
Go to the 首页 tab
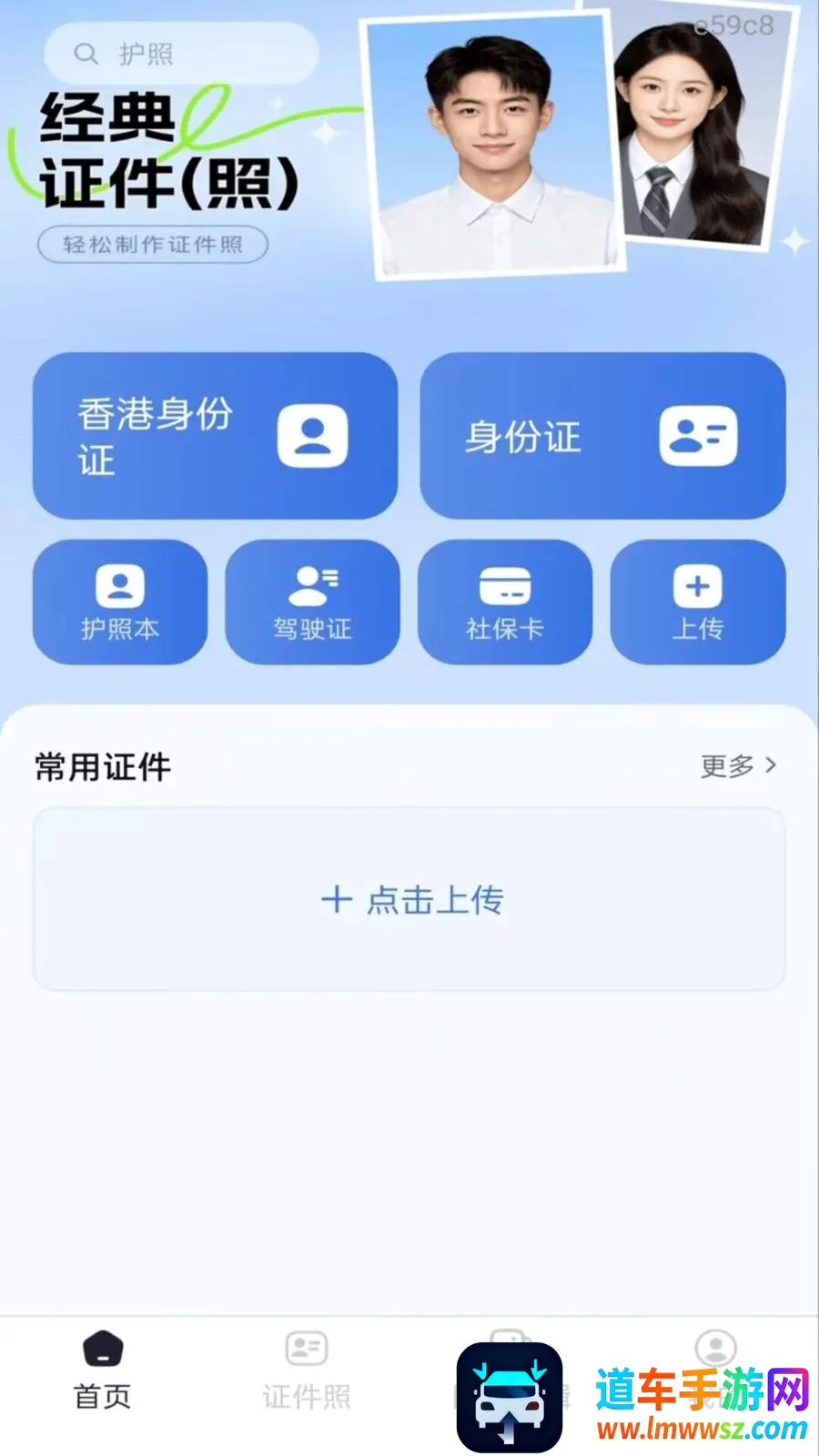(x=103, y=1372)
